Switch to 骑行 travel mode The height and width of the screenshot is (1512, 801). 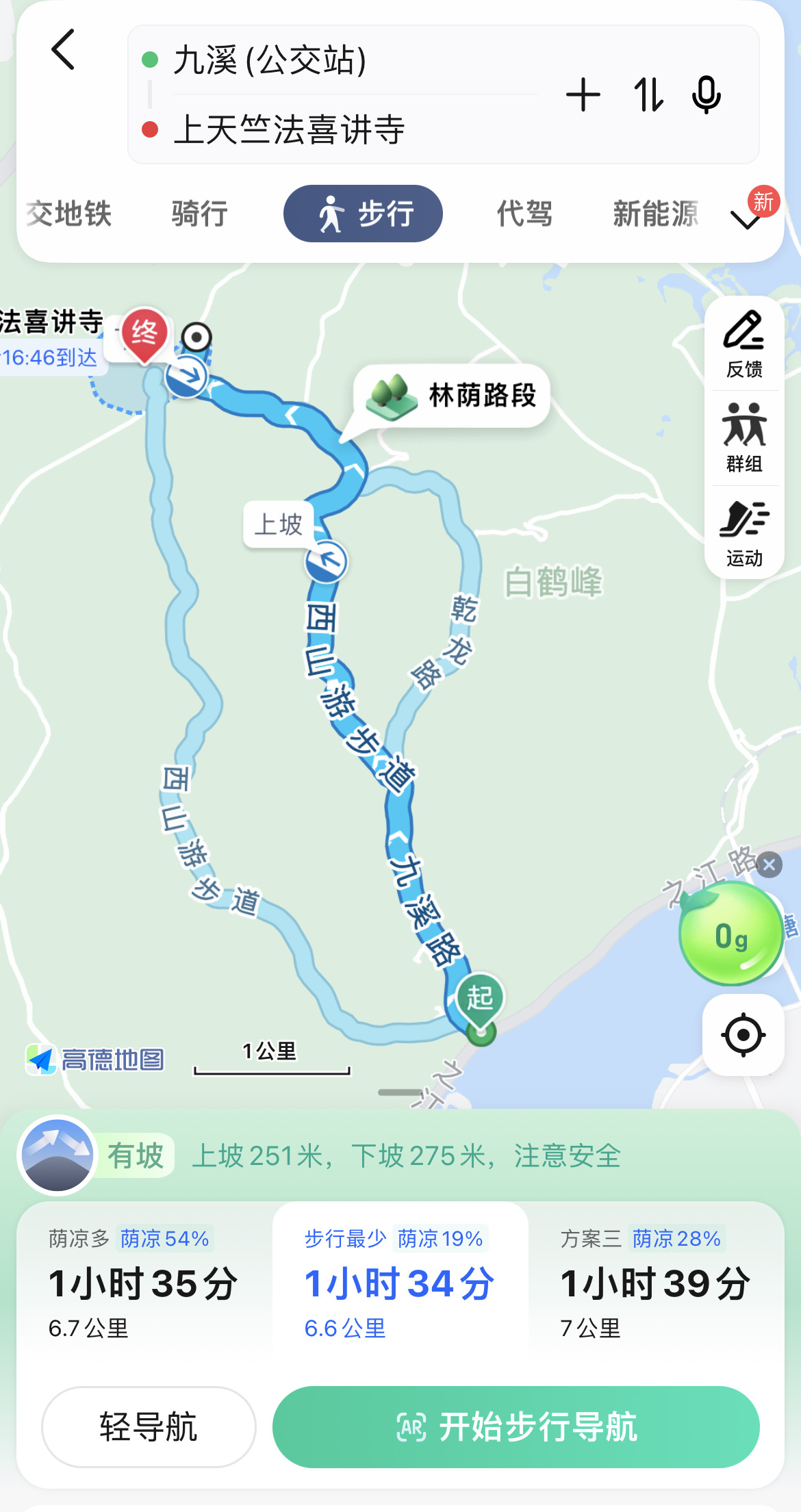pyautogui.click(x=200, y=214)
